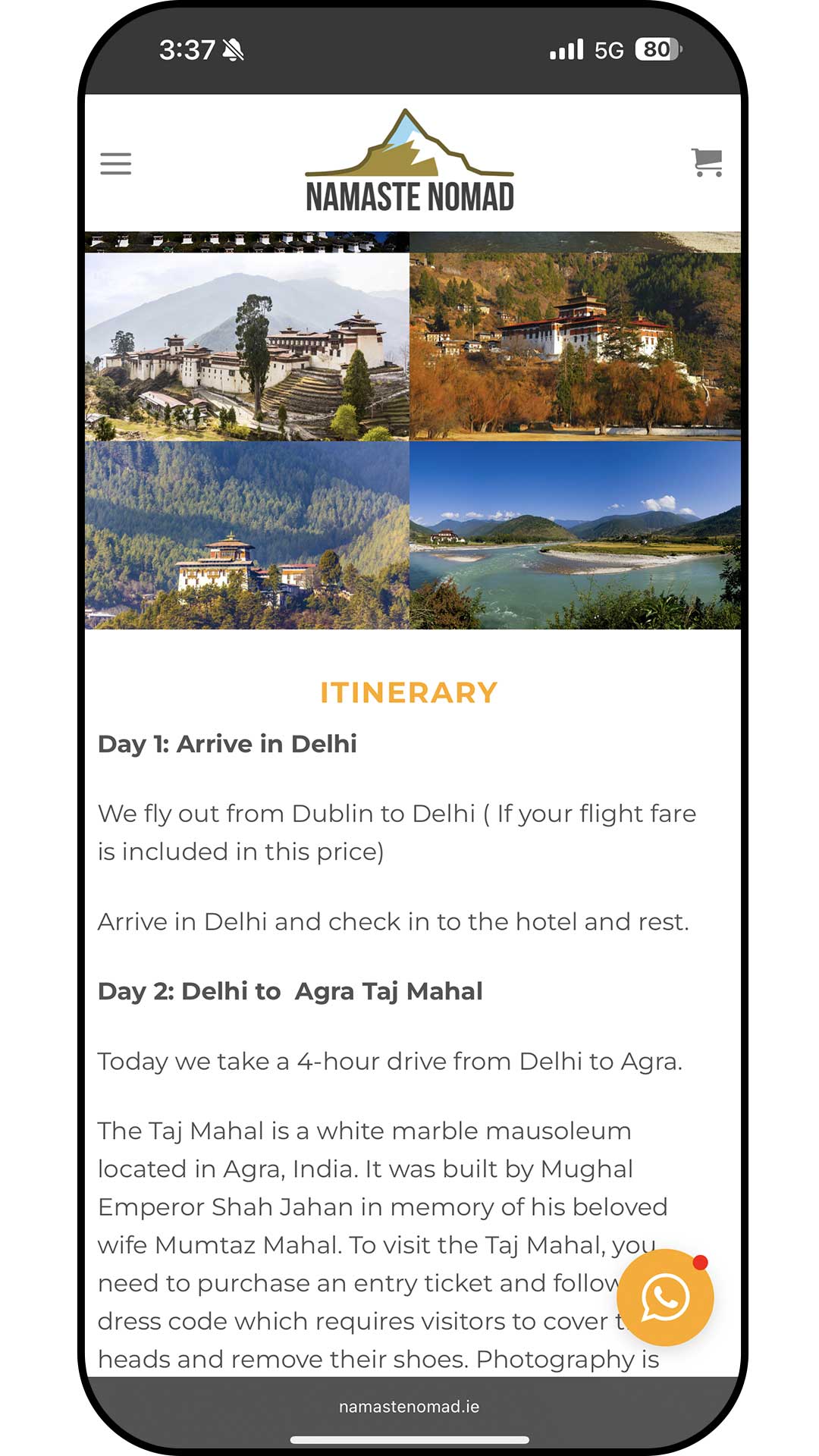Open the shopping cart

click(x=707, y=163)
